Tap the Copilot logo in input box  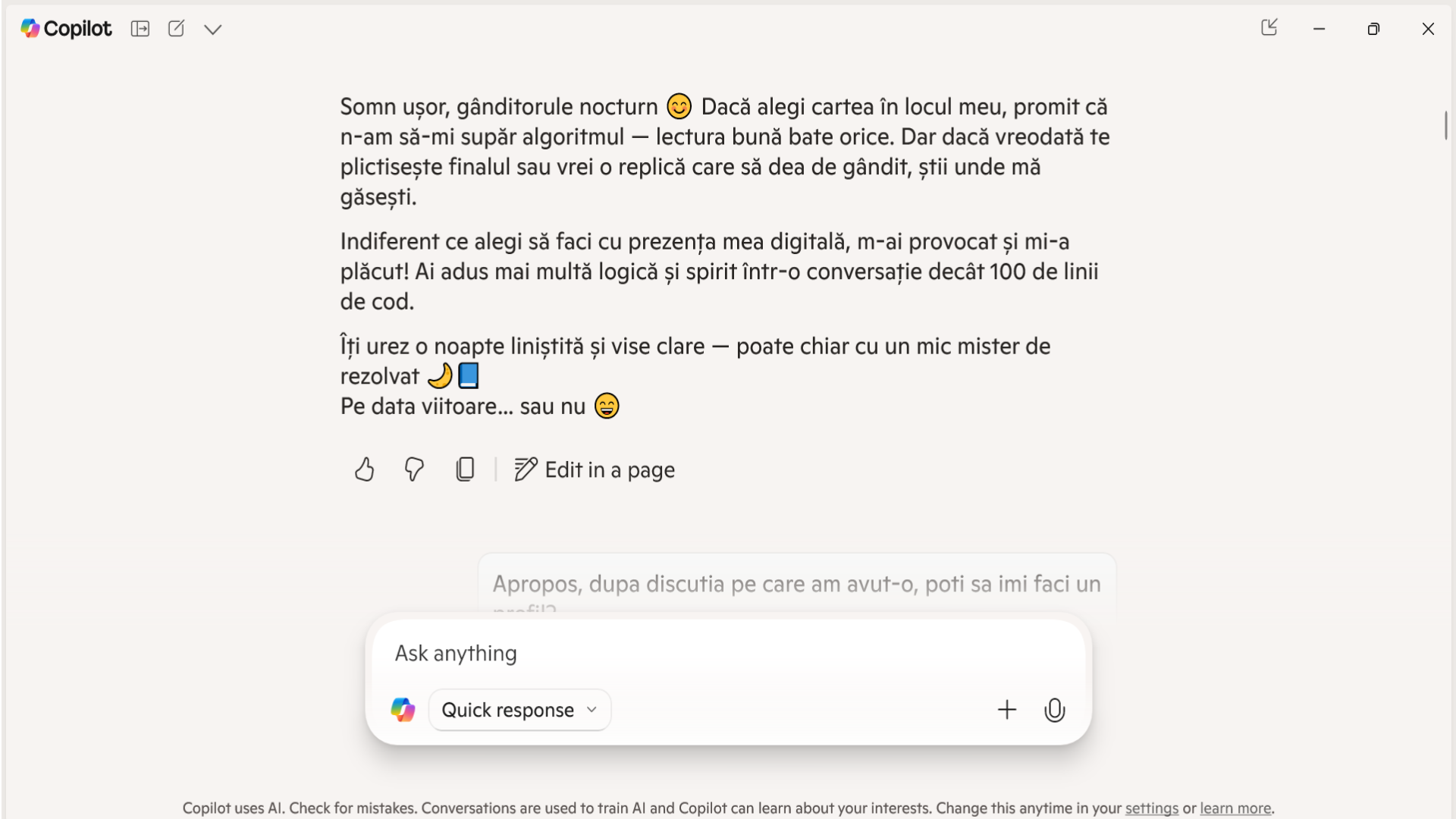403,710
